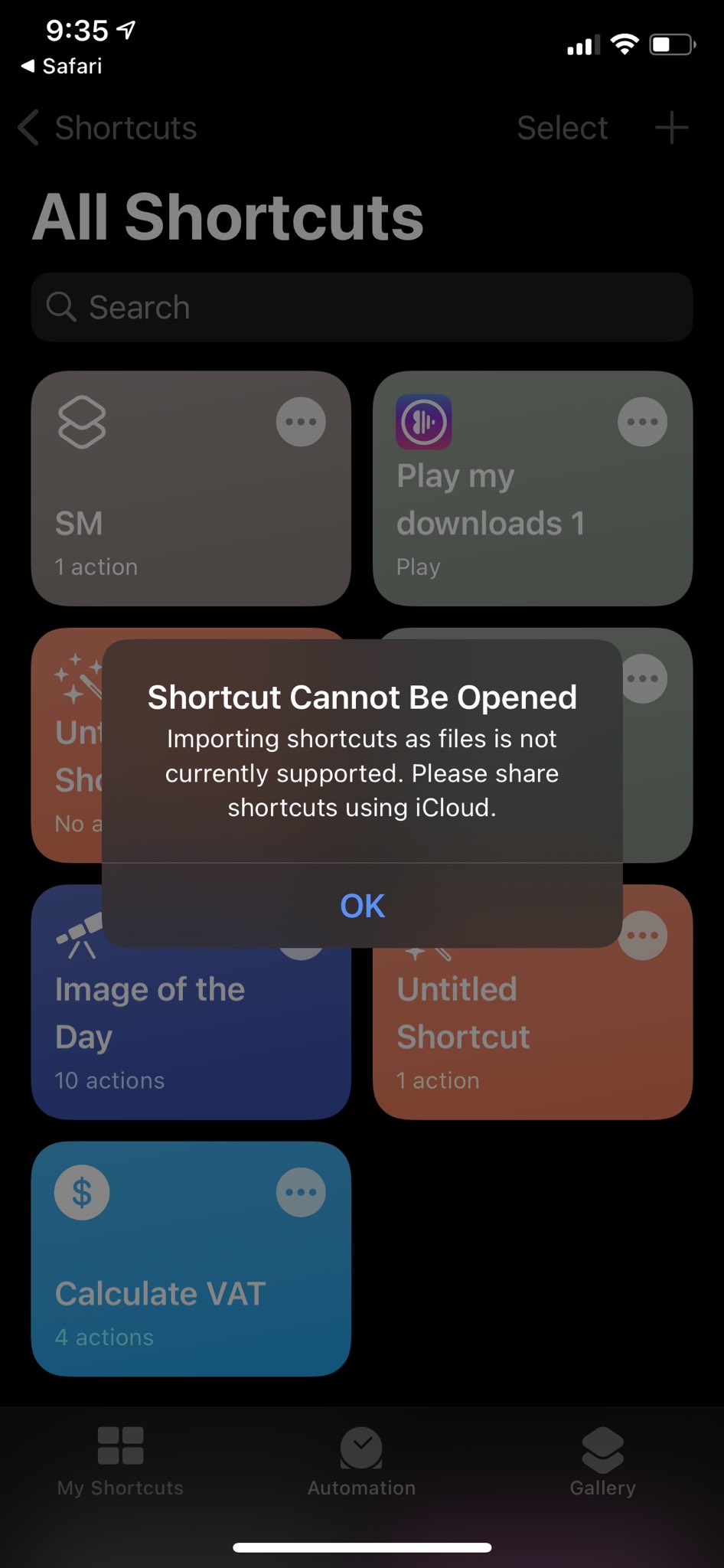Dismiss the alert by tapping OK
Image resolution: width=724 pixels, height=1568 pixels.
click(362, 906)
